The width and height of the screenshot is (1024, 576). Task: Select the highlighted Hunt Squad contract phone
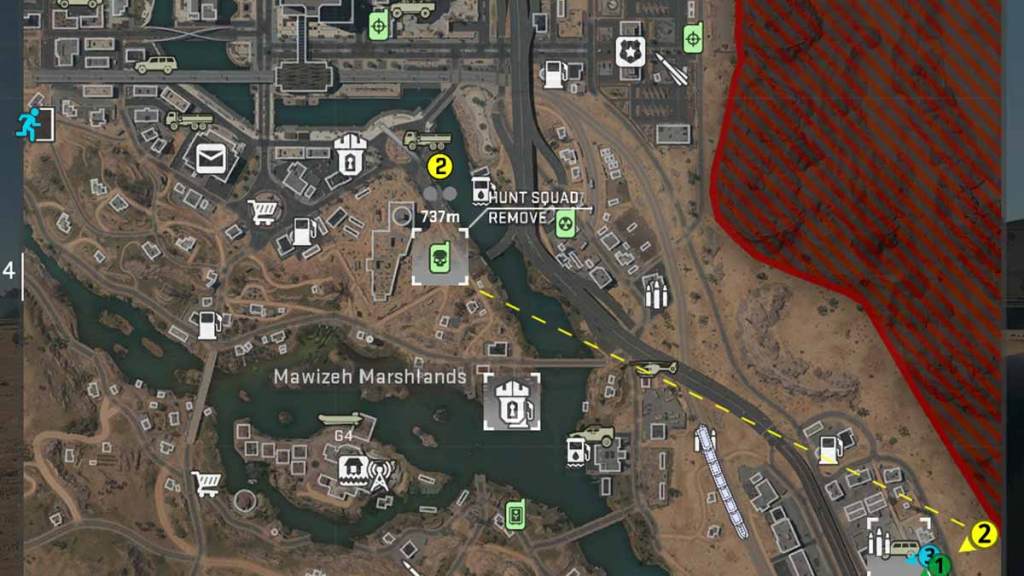(x=439, y=257)
